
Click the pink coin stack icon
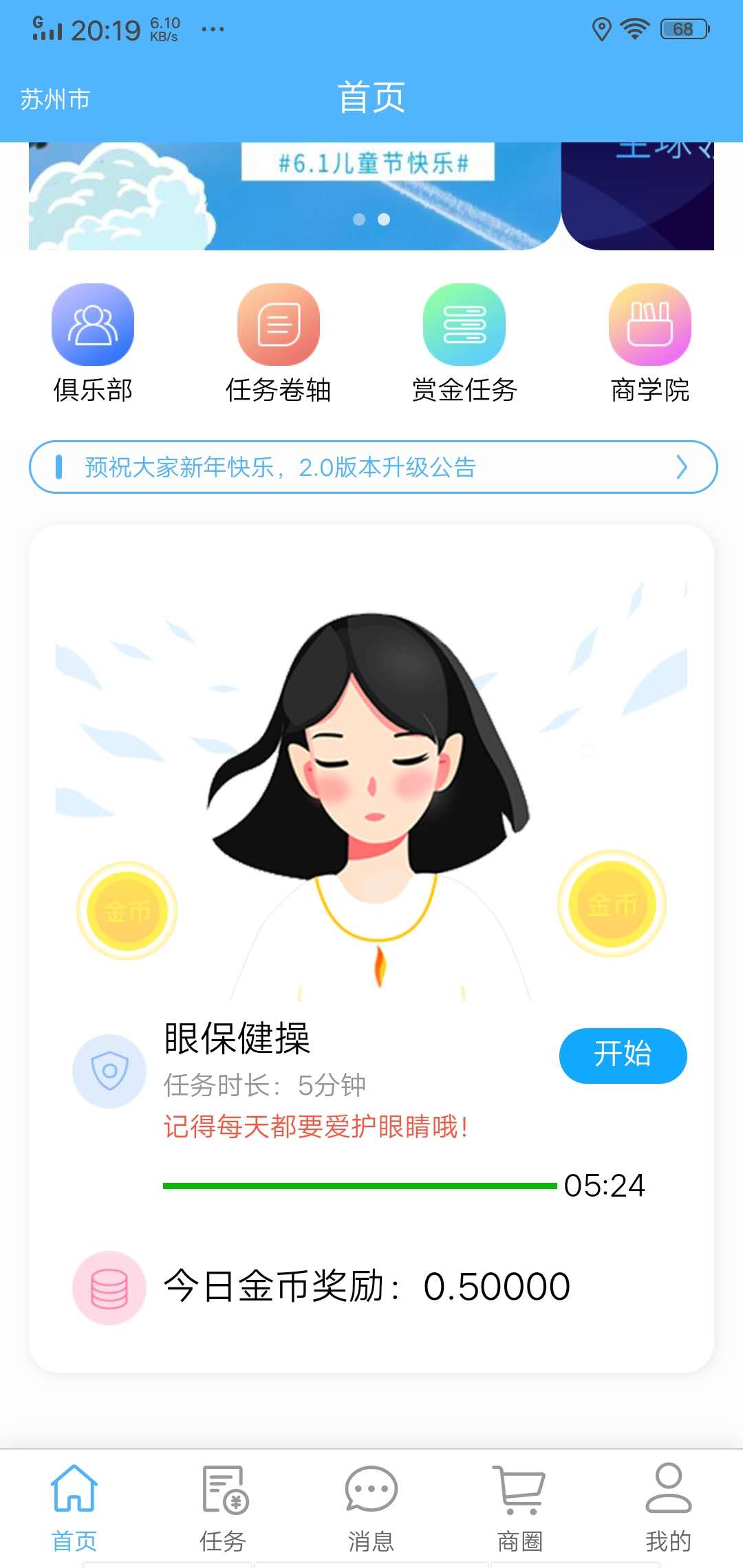[x=109, y=1289]
